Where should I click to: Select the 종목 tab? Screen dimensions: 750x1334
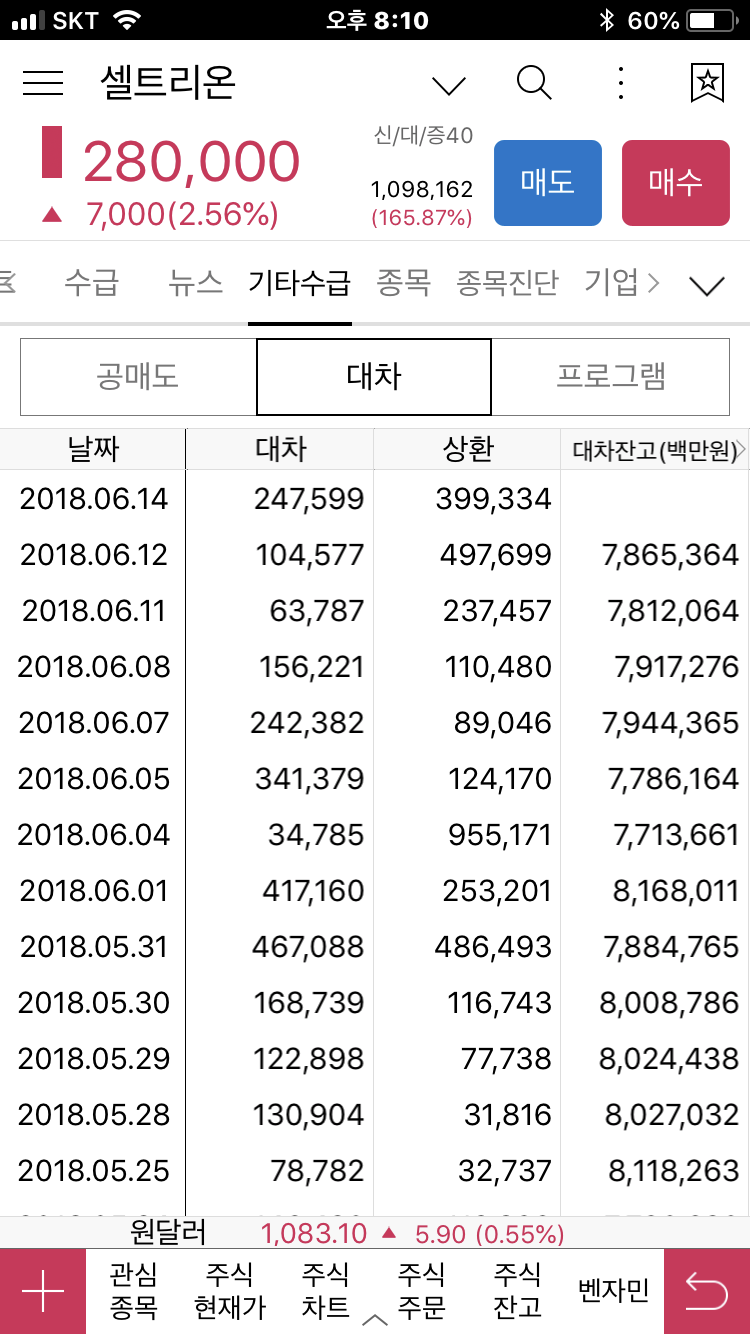tap(403, 284)
